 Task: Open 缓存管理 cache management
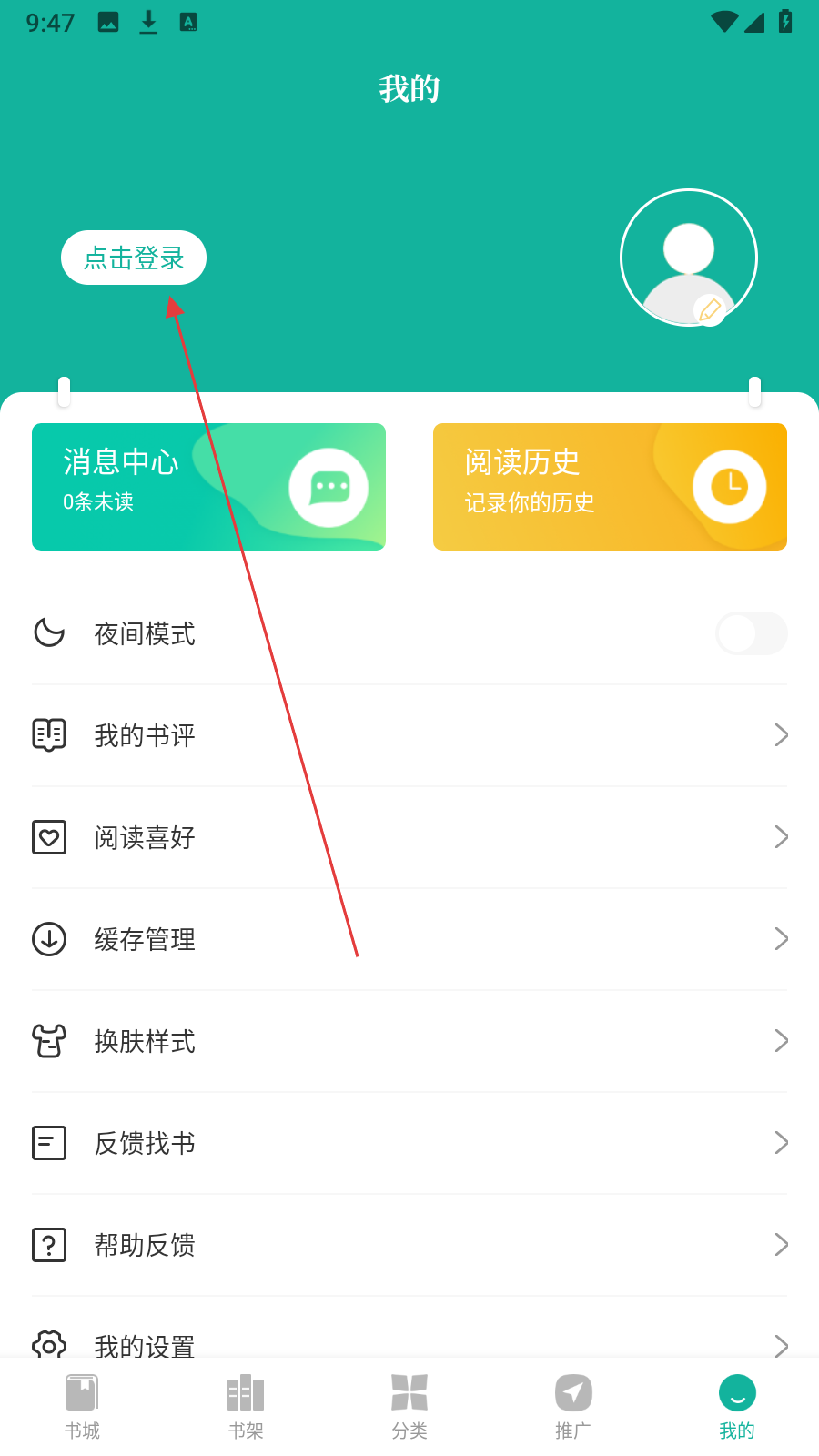pyautogui.click(x=409, y=939)
